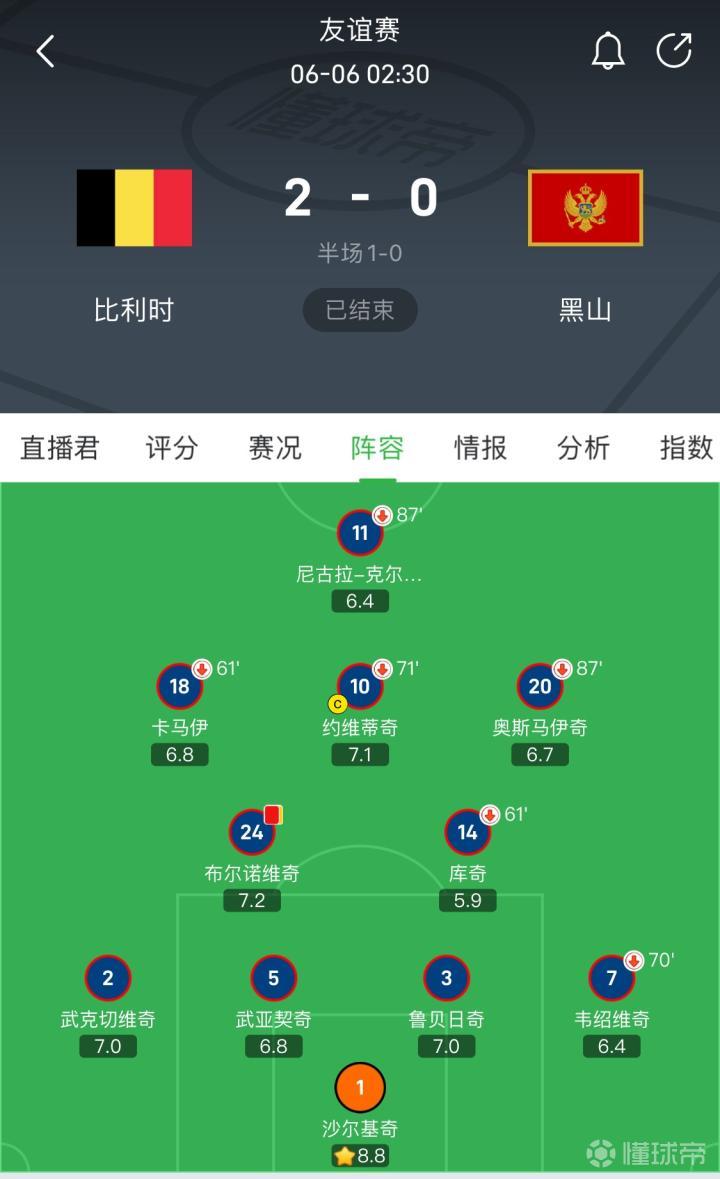Switch to the 评分 tab
This screenshot has height=1179, width=720.
(171, 448)
